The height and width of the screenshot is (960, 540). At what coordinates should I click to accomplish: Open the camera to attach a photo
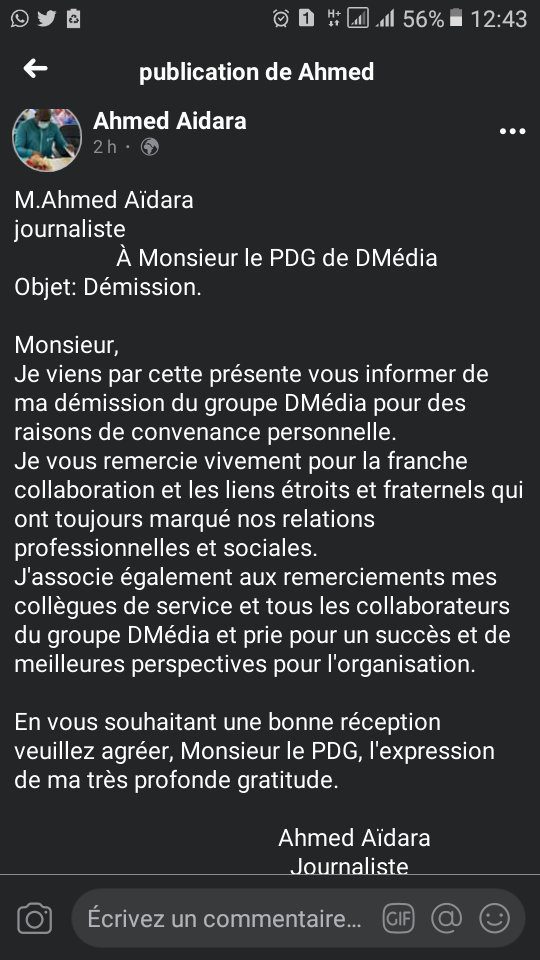[x=34, y=918]
